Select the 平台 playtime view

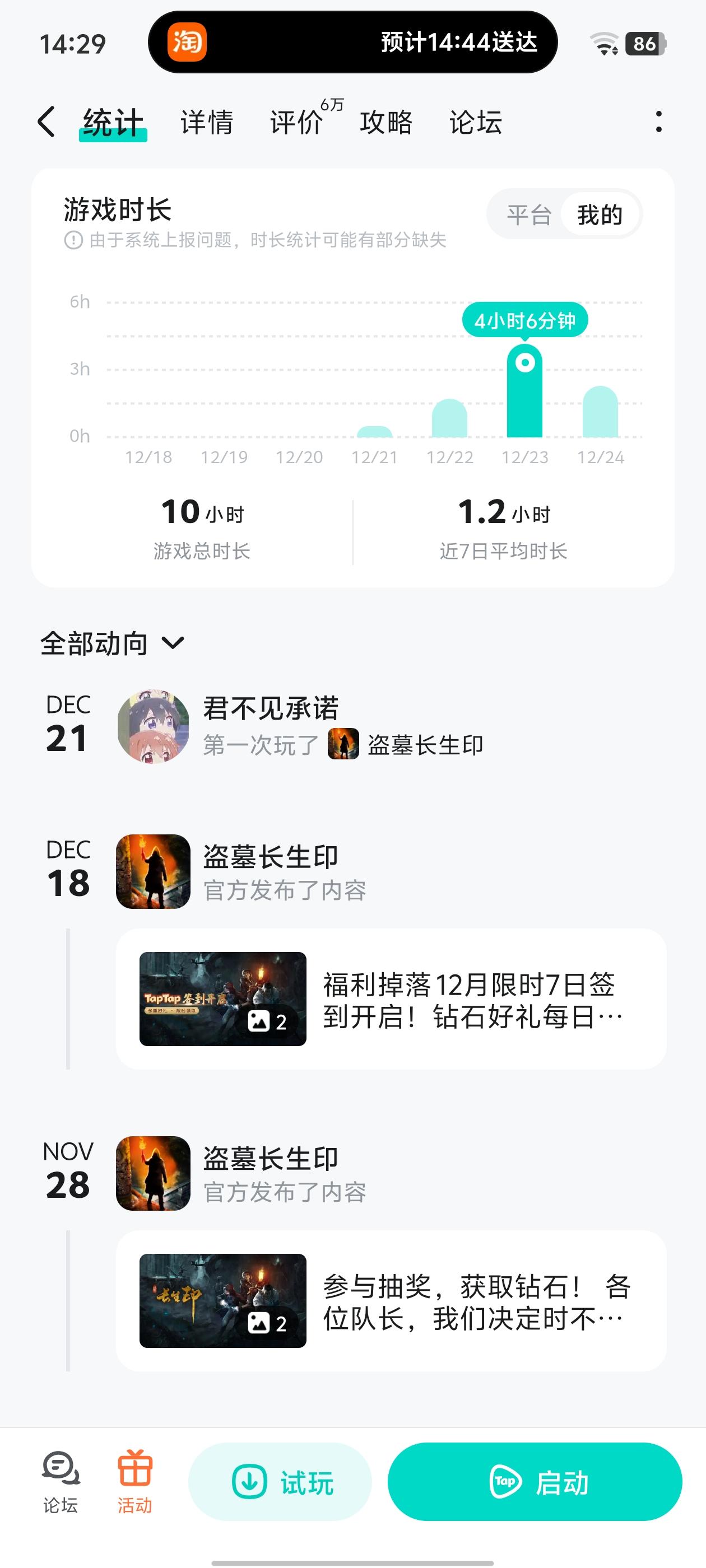click(529, 215)
